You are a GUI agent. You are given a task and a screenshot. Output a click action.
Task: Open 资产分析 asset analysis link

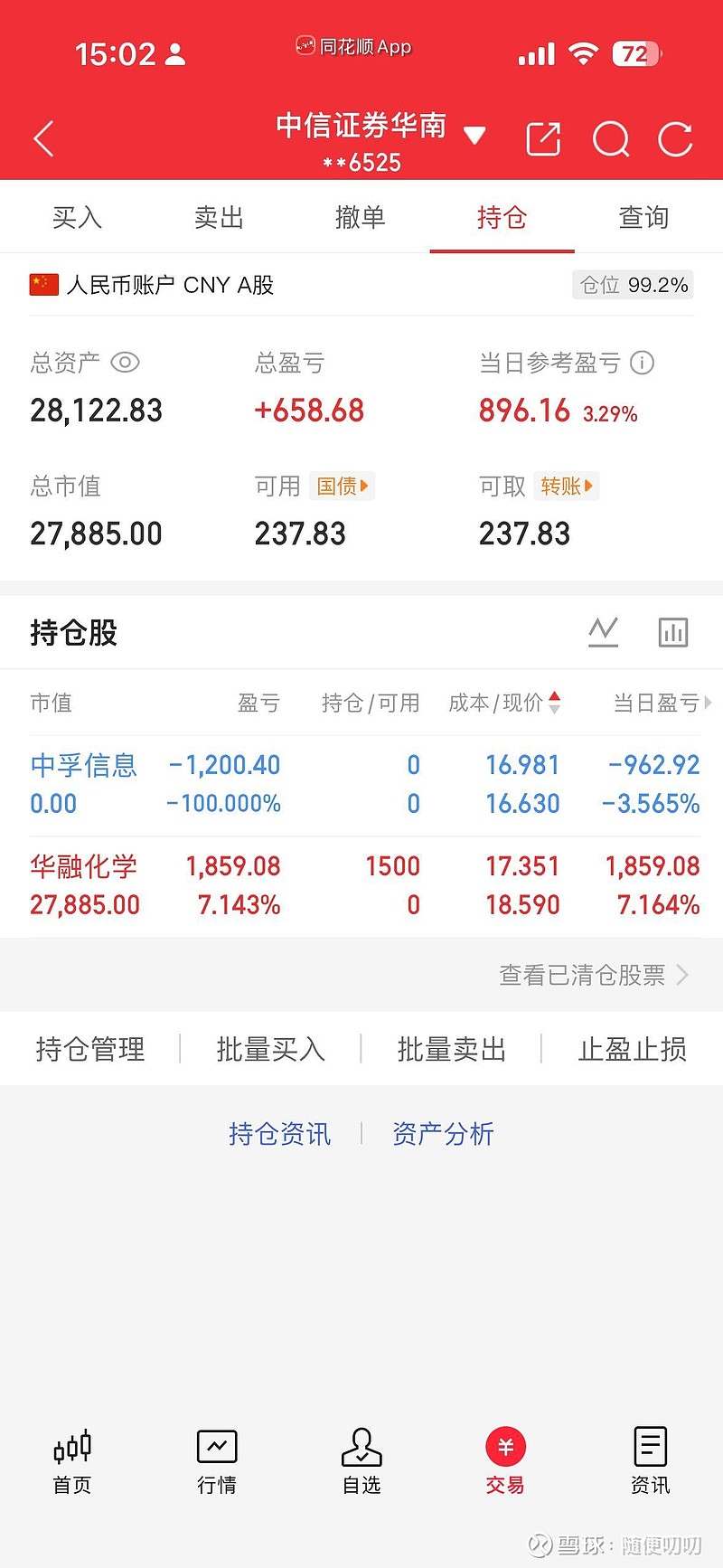(x=443, y=1133)
